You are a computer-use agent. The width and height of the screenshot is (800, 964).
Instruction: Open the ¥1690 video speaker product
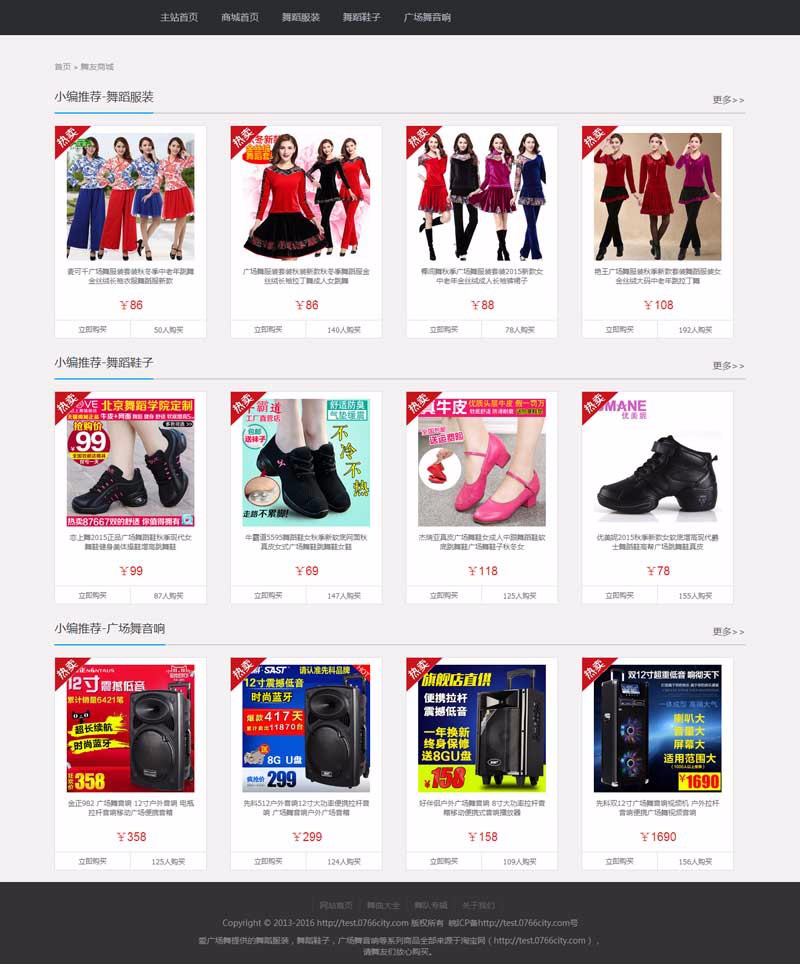click(657, 729)
